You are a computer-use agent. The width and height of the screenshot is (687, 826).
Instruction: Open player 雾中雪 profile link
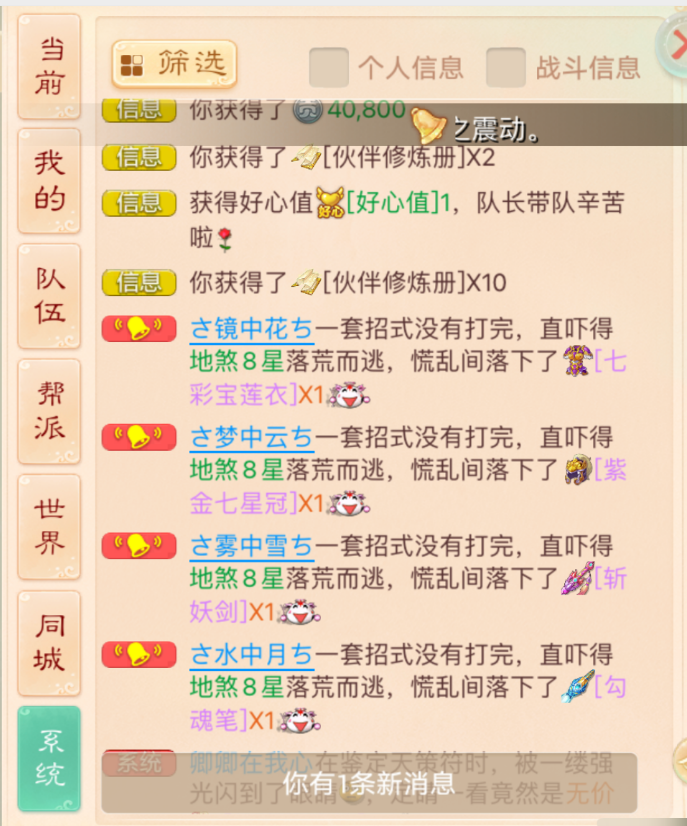click(x=252, y=546)
